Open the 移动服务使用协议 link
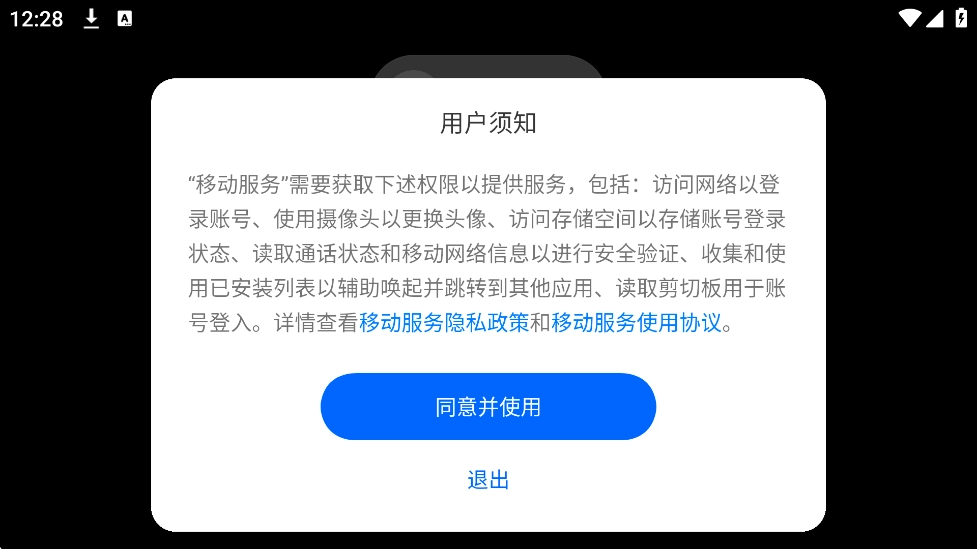 click(x=636, y=323)
